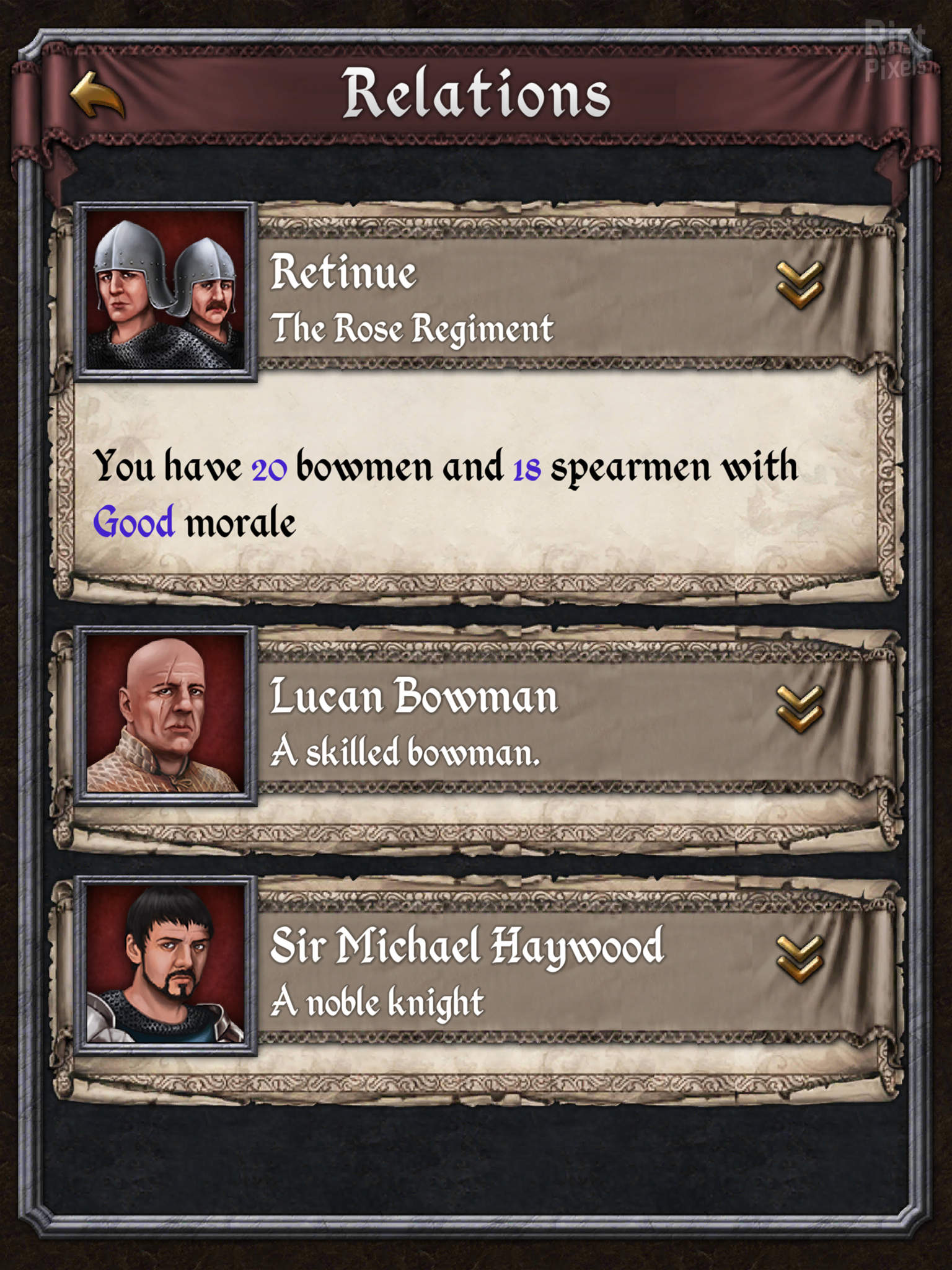The height and width of the screenshot is (1270, 952).
Task: Tap Lucan Bowman's portrait
Action: (x=165, y=716)
